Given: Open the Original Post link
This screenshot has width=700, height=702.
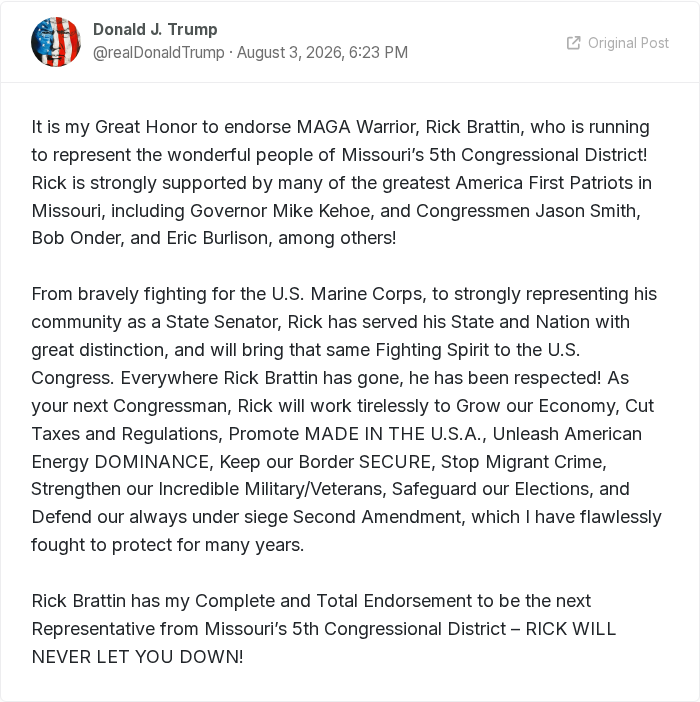Looking at the screenshot, I should tap(618, 43).
